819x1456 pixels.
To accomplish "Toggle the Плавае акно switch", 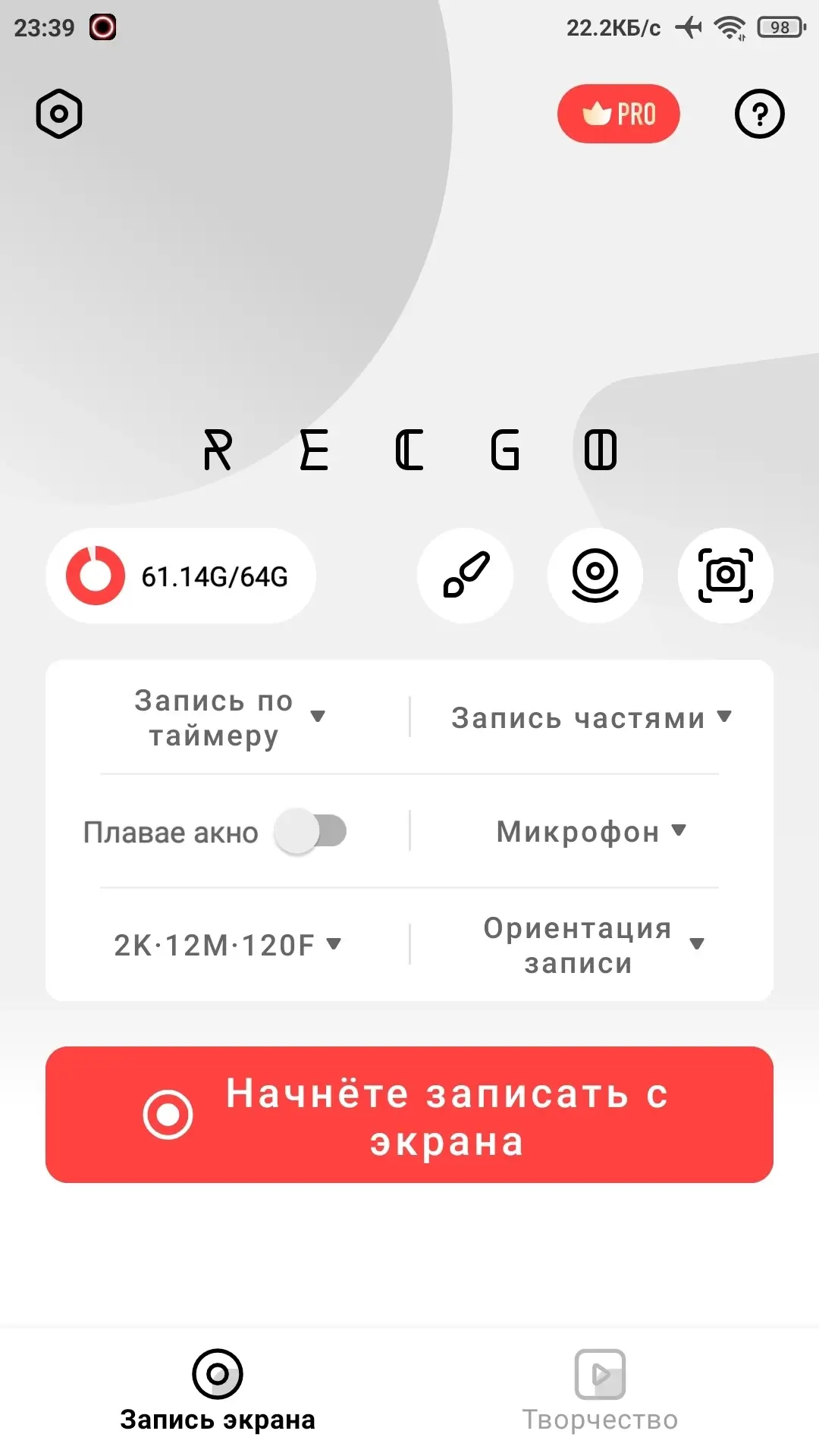I will 311,831.
